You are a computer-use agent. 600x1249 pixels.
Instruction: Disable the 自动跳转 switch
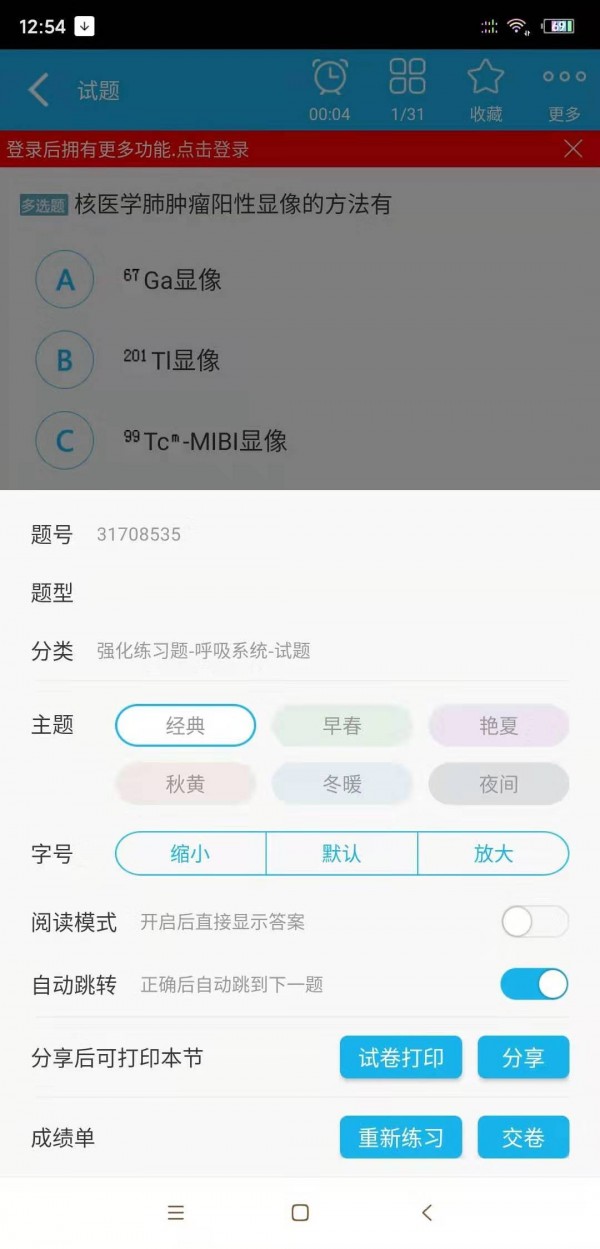[534, 984]
